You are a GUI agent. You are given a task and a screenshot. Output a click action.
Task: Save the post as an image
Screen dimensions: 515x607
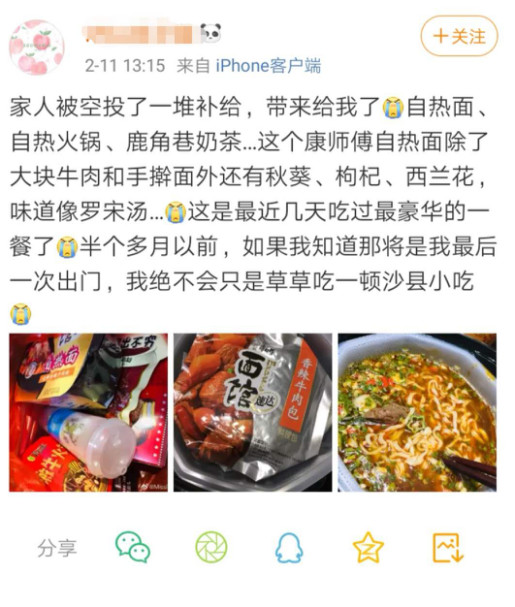(448, 547)
